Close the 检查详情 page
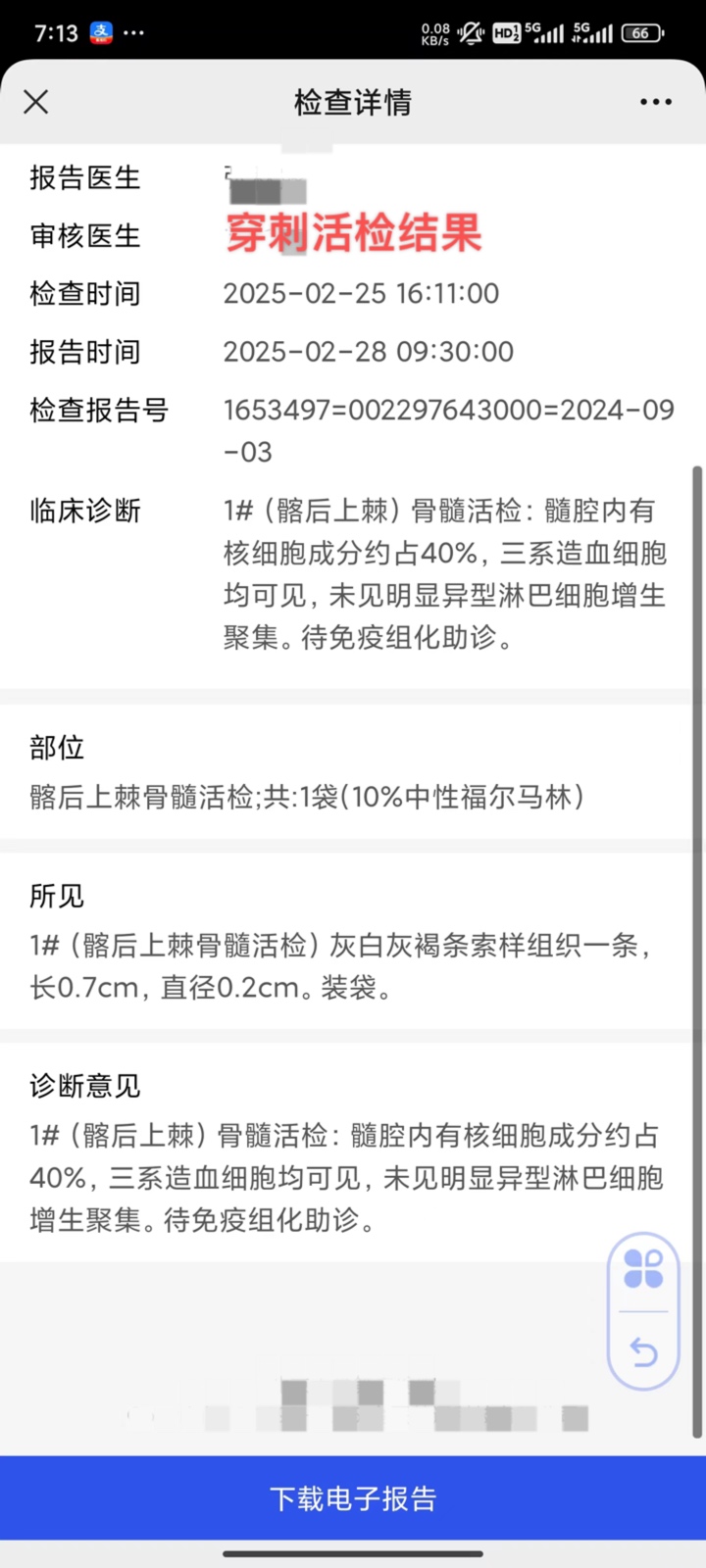Image resolution: width=706 pixels, height=1568 pixels. [36, 102]
